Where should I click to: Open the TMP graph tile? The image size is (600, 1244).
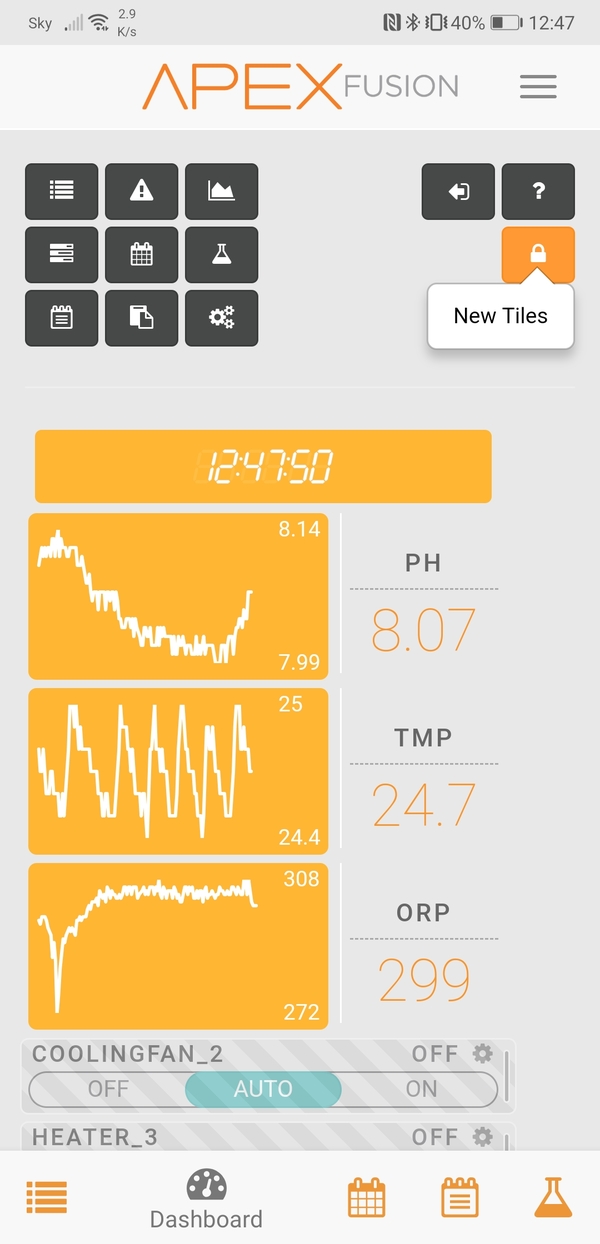178,771
